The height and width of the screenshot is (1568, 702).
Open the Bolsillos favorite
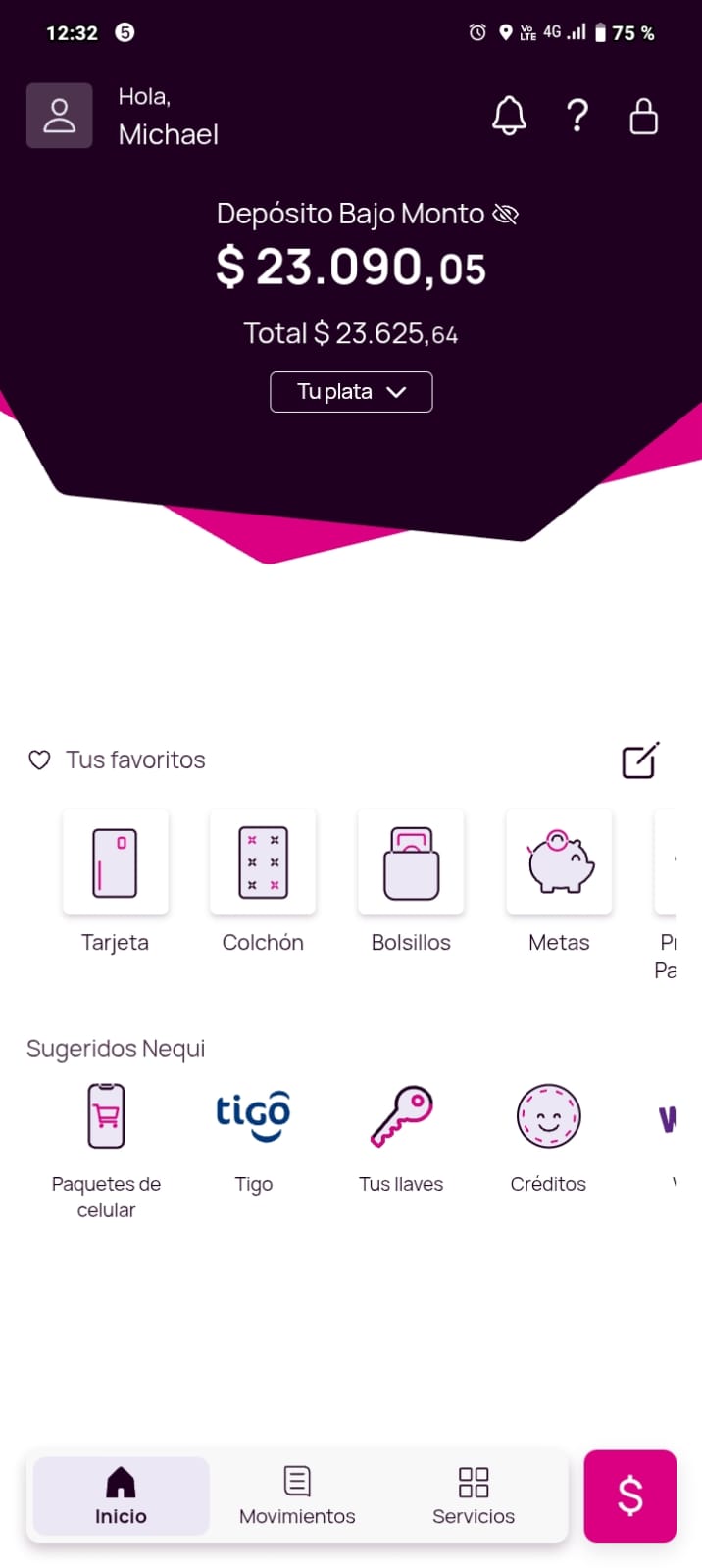411,863
